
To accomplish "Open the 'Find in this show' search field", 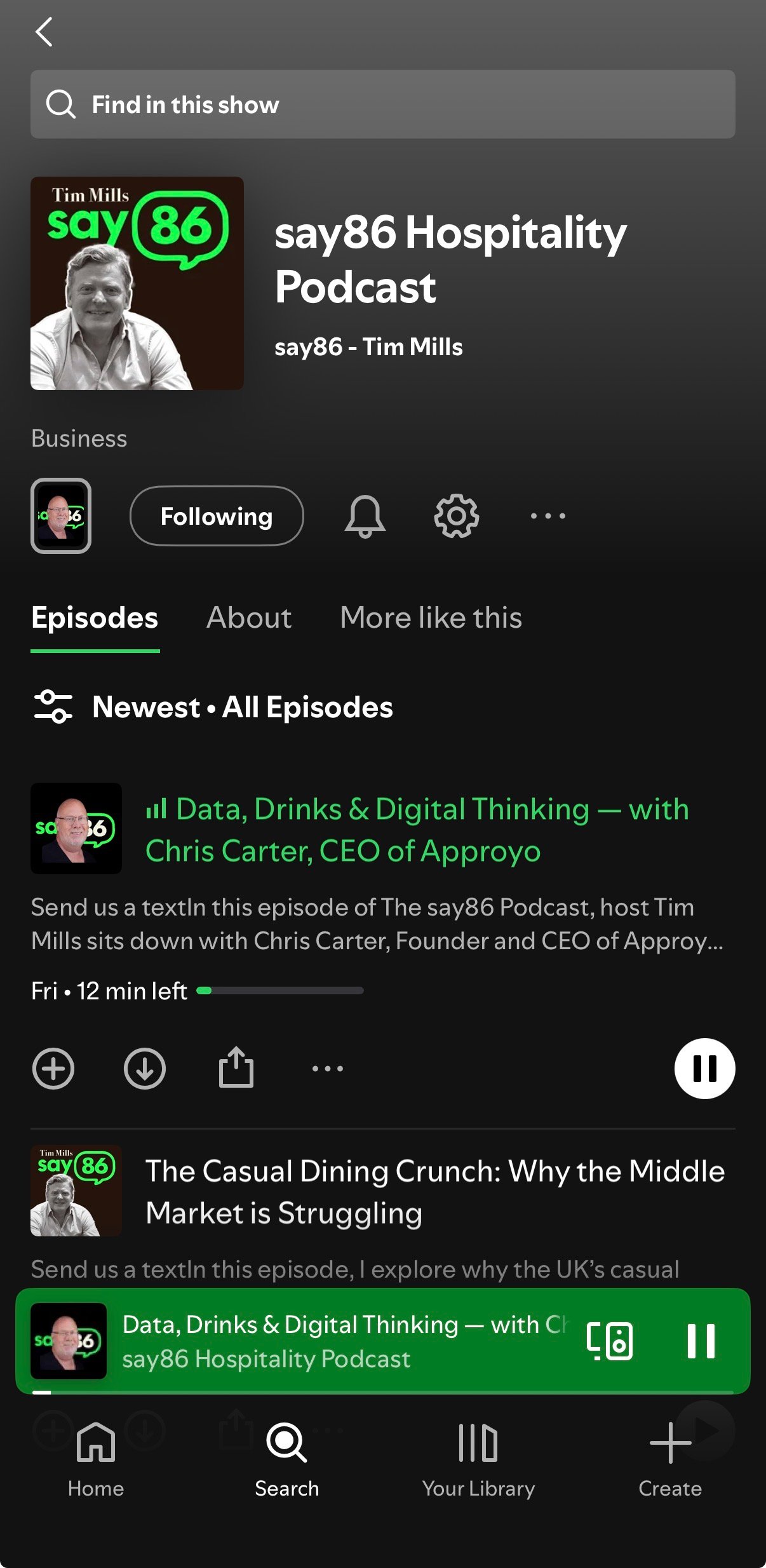I will click(x=382, y=104).
